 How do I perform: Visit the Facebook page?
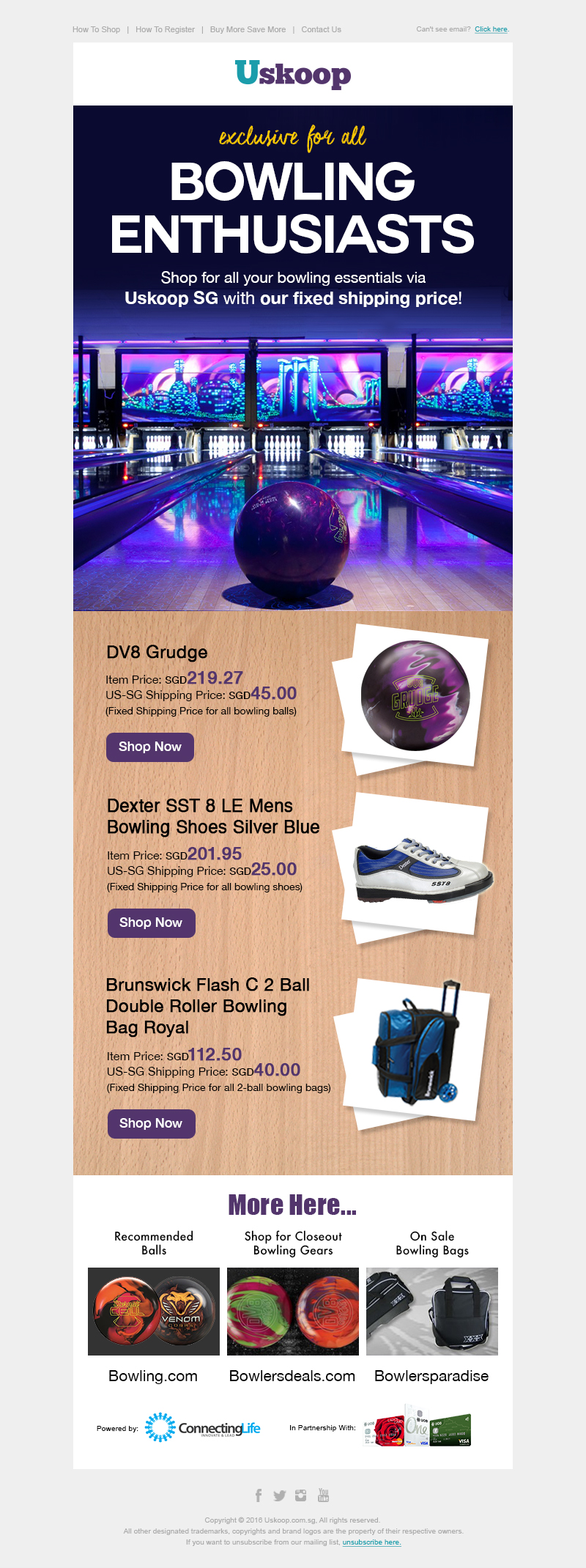tap(259, 1495)
